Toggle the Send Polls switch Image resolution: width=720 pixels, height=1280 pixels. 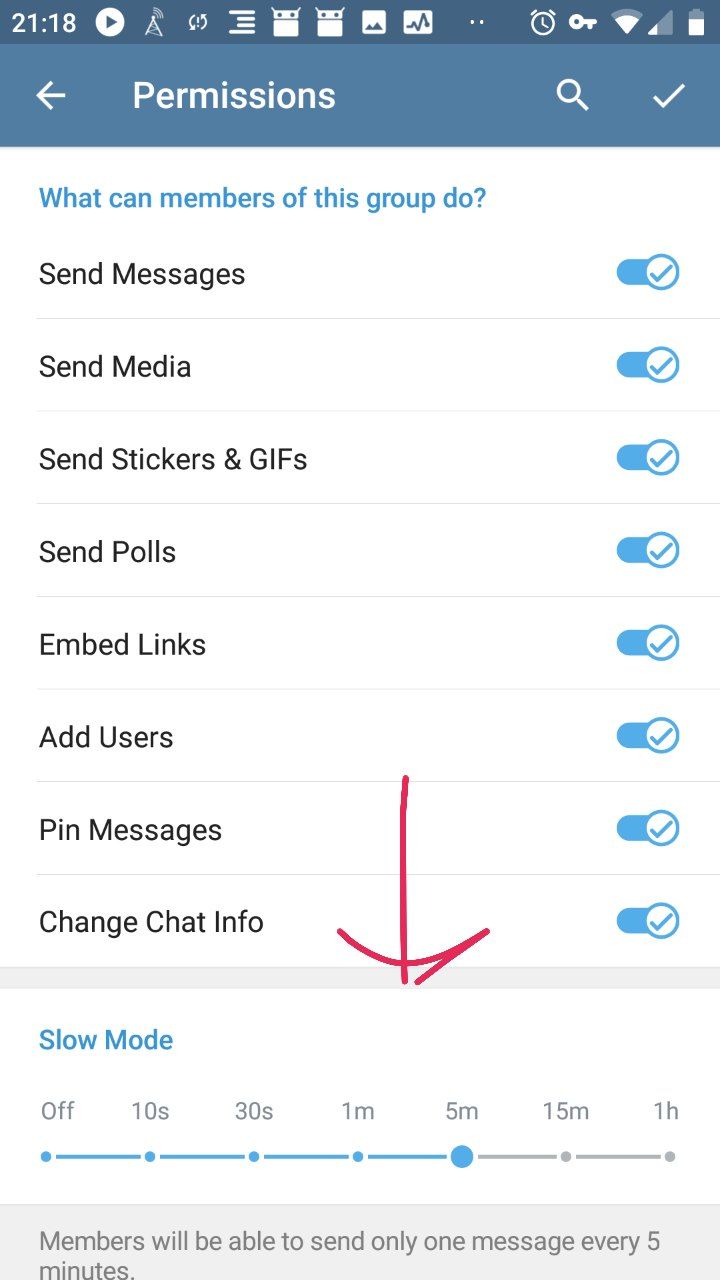pos(647,551)
